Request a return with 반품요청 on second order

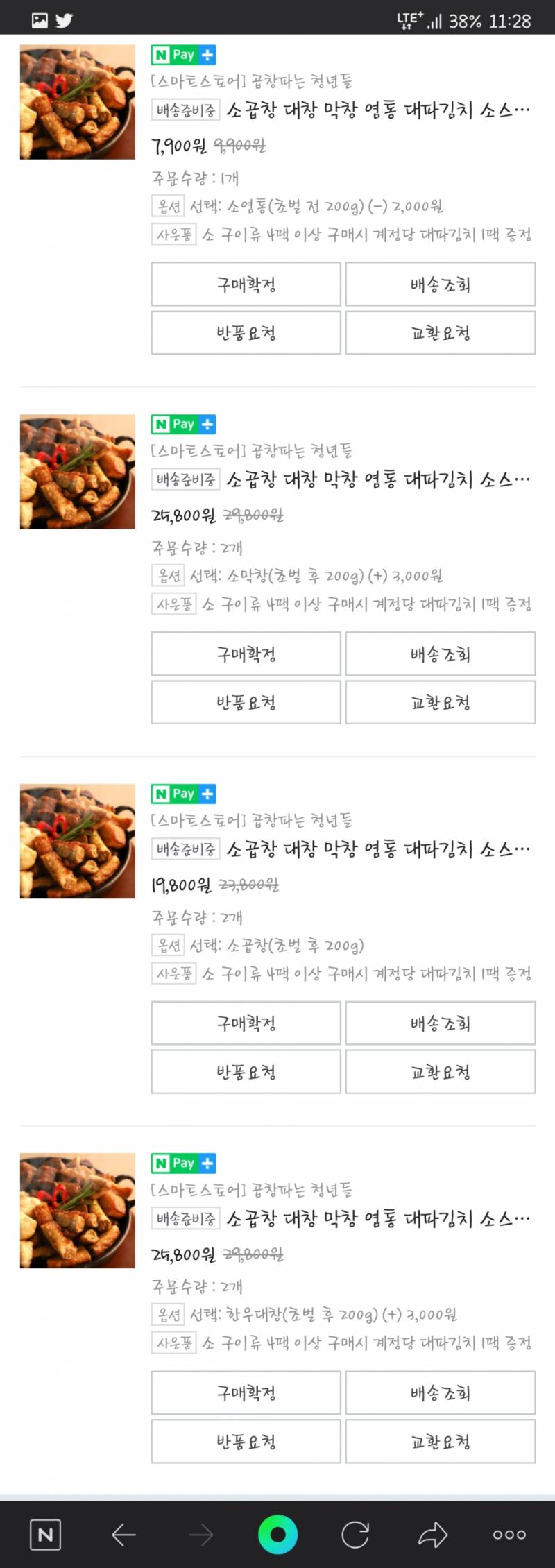[x=246, y=702]
